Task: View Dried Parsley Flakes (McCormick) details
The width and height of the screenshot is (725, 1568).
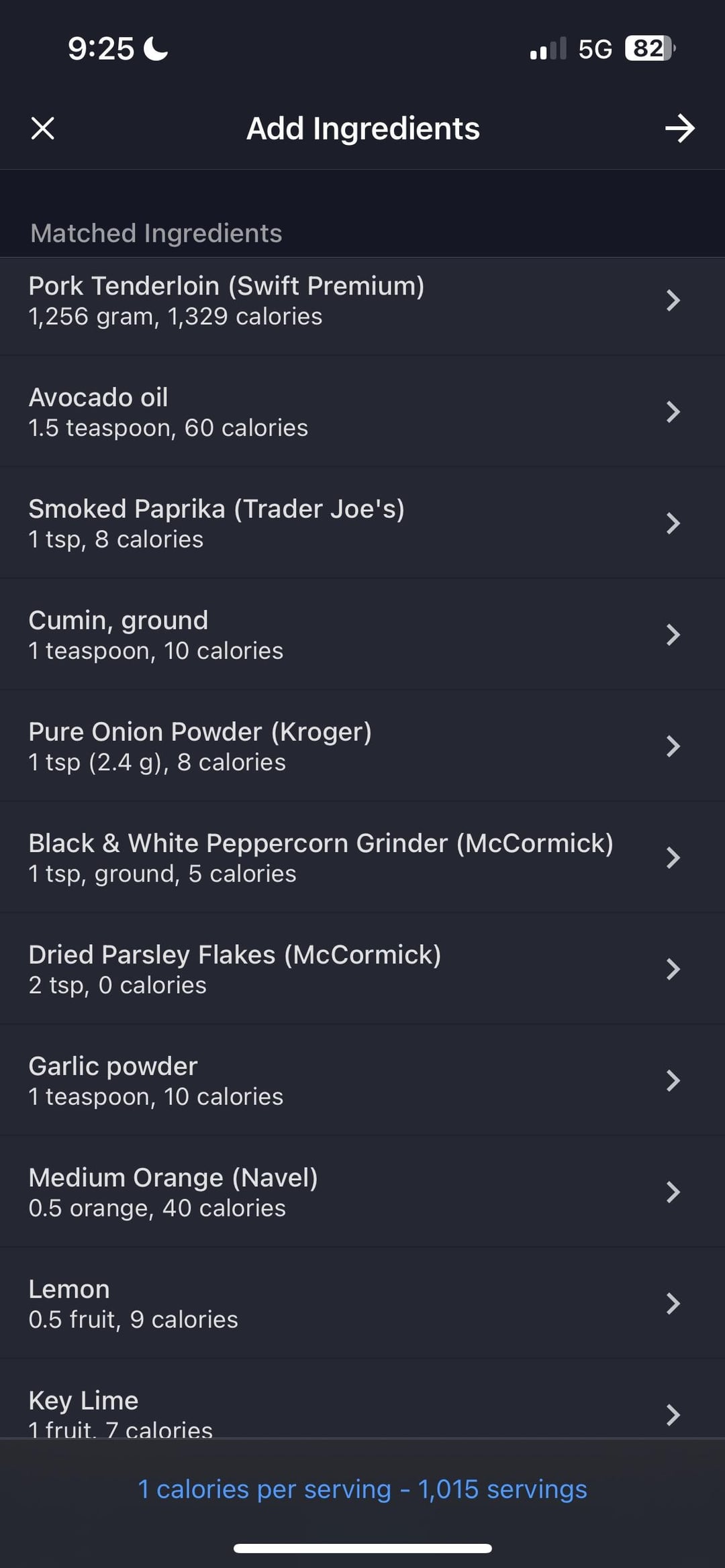Action: 362,968
